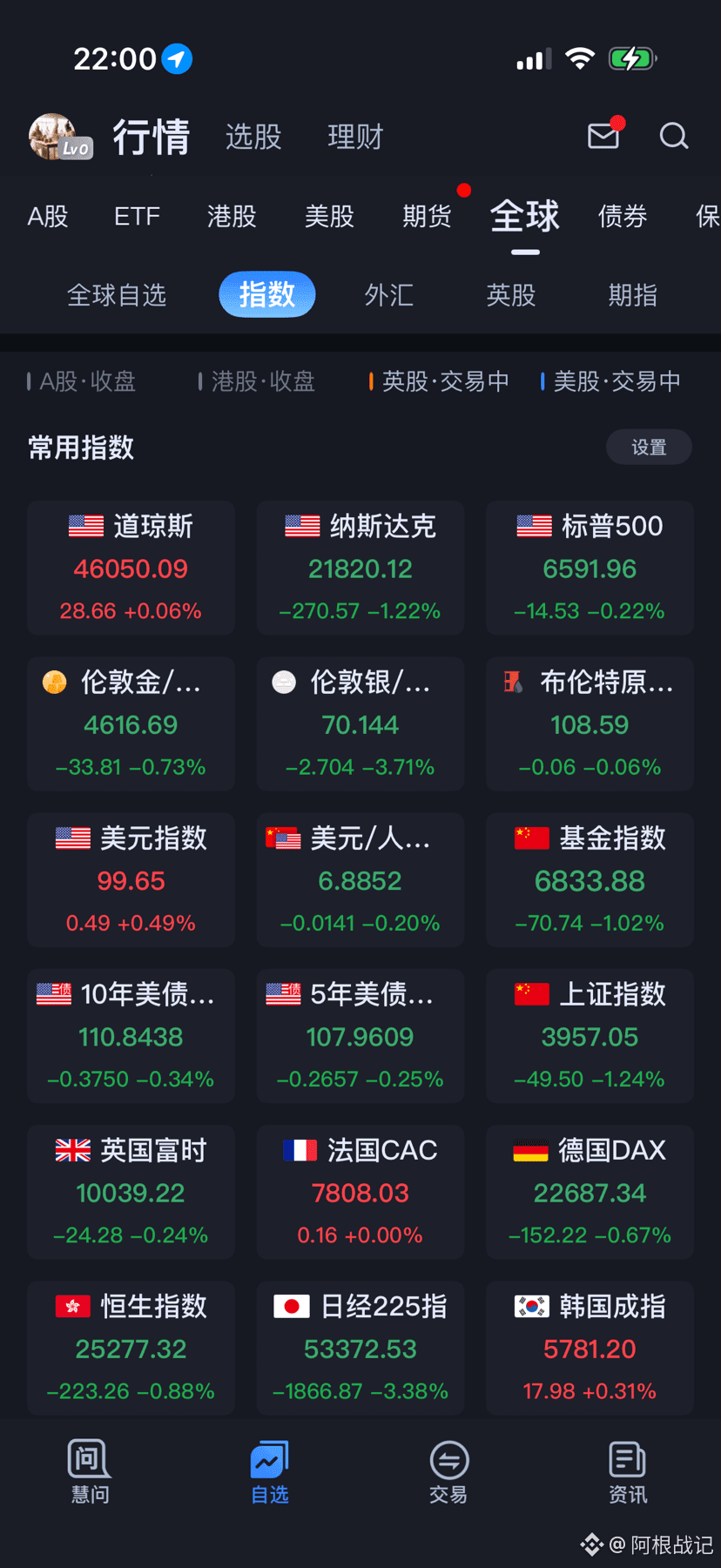Switch to 全球自选 sub-tab
Viewport: 721px width, 1568px height.
point(117,295)
